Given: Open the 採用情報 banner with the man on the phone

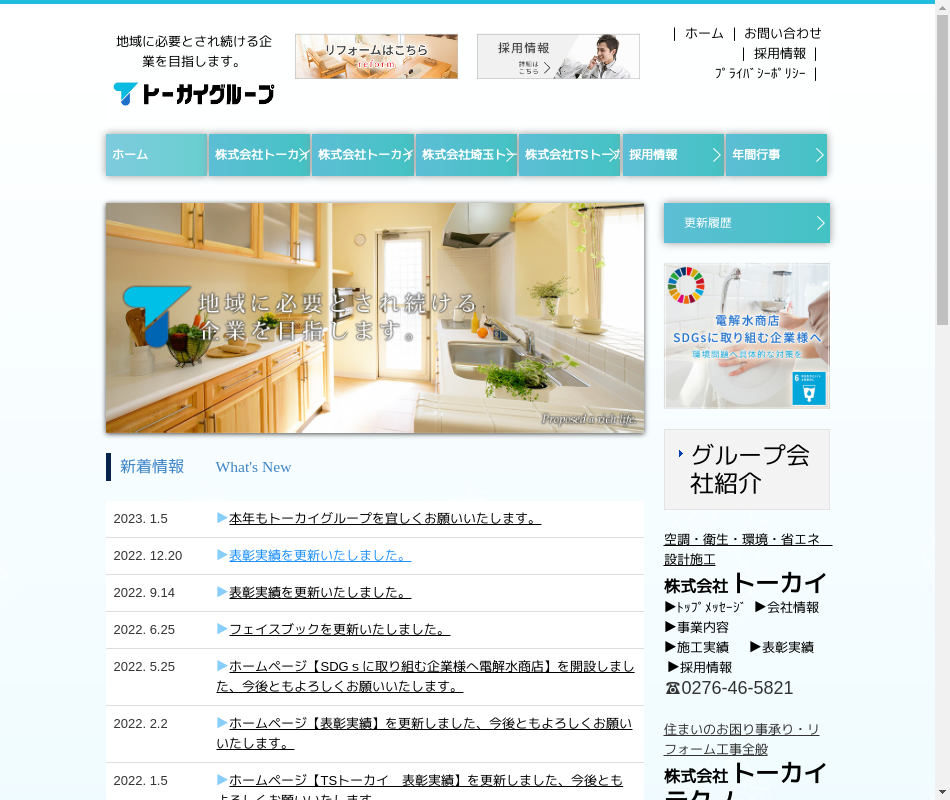Looking at the screenshot, I should (558, 57).
